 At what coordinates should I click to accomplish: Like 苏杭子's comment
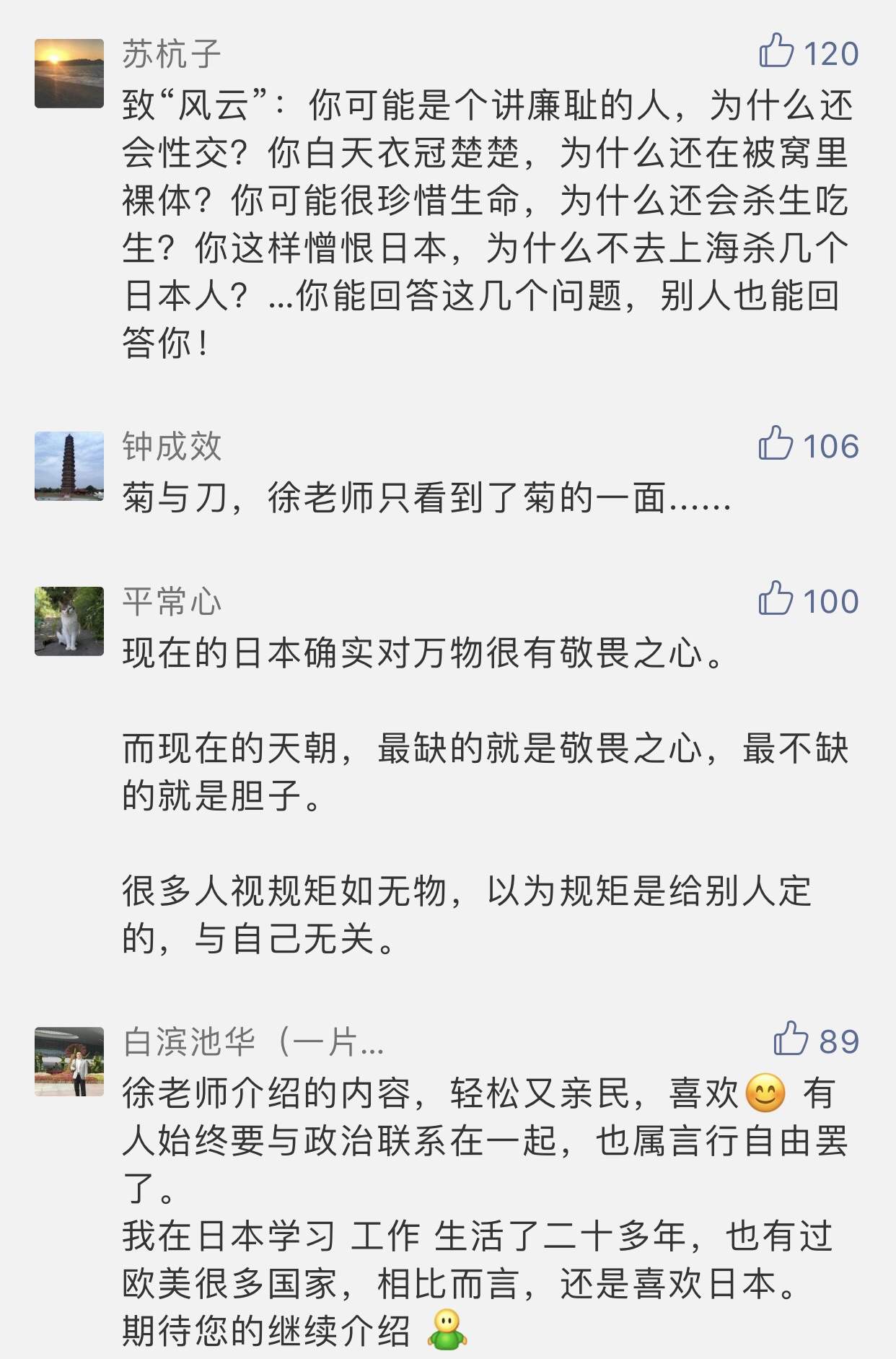(776, 51)
